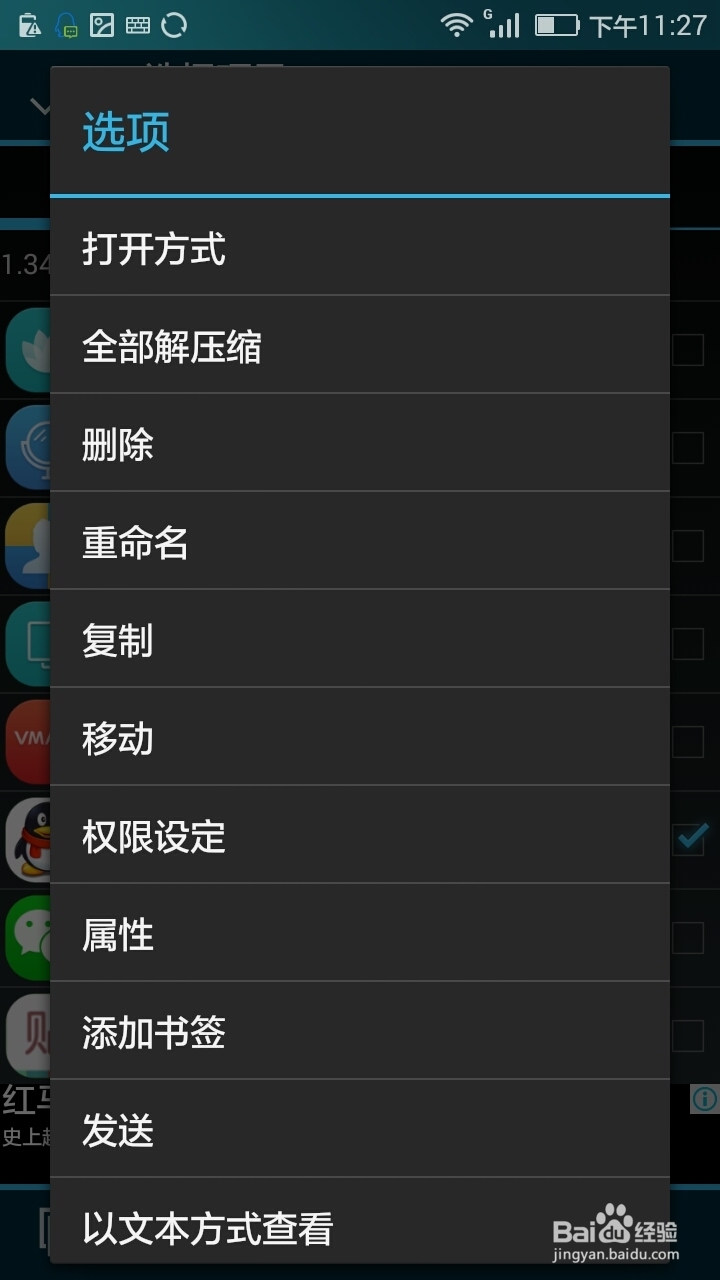The height and width of the screenshot is (1280, 720).
Task: Tap the 选项 dialog title
Action: tap(122, 128)
